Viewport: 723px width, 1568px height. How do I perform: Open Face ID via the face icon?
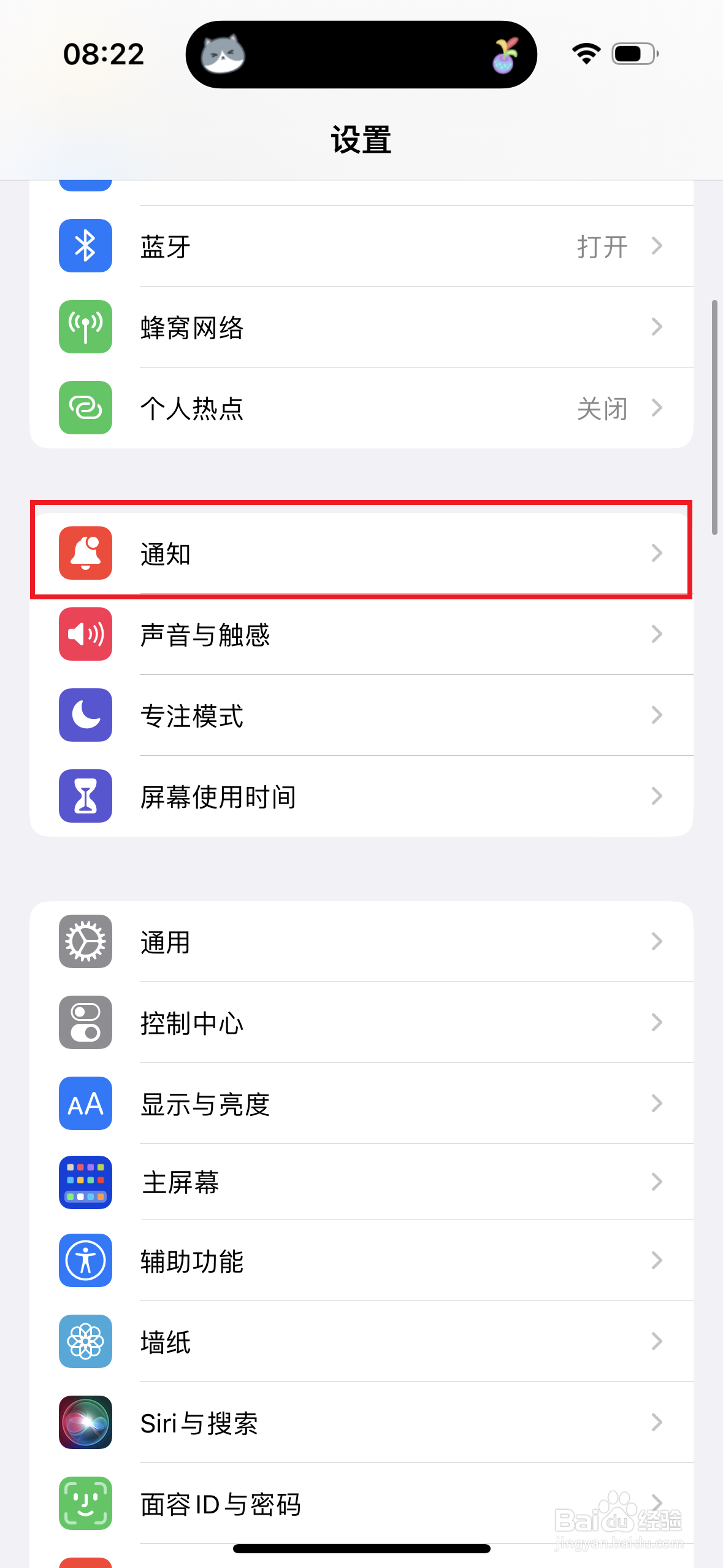tap(85, 1504)
